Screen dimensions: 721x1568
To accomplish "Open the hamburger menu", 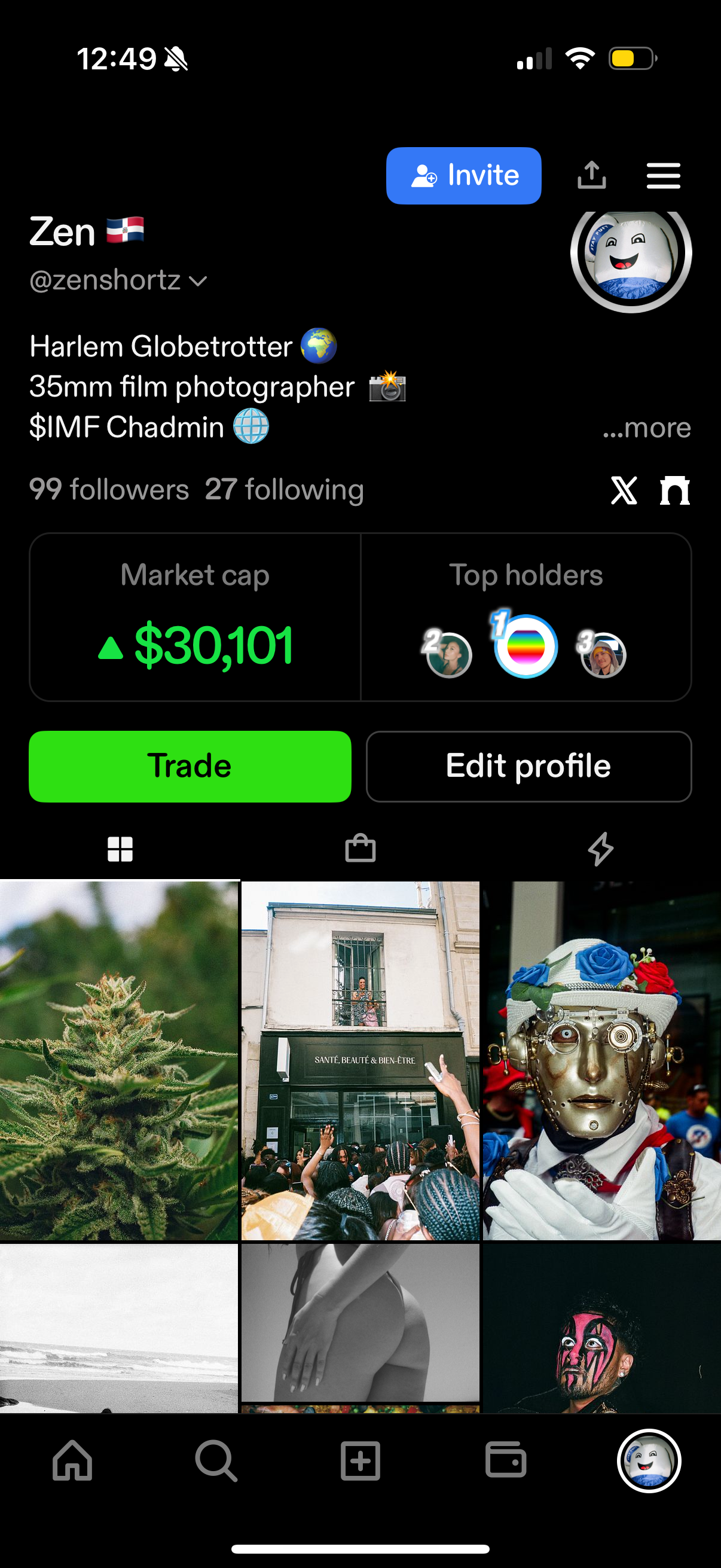I will (662, 176).
